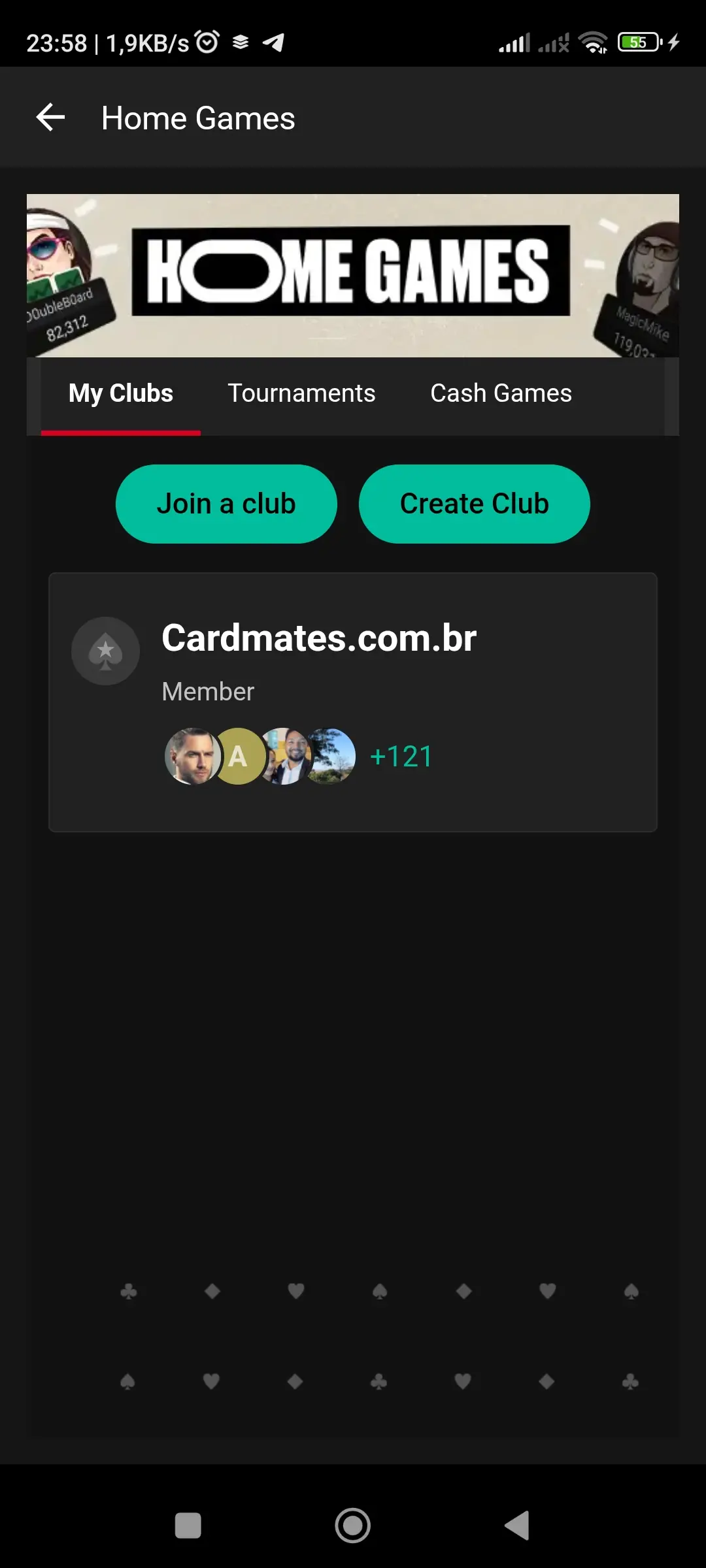This screenshot has height=1568, width=706.
Task: Create a new club
Action: click(x=474, y=504)
